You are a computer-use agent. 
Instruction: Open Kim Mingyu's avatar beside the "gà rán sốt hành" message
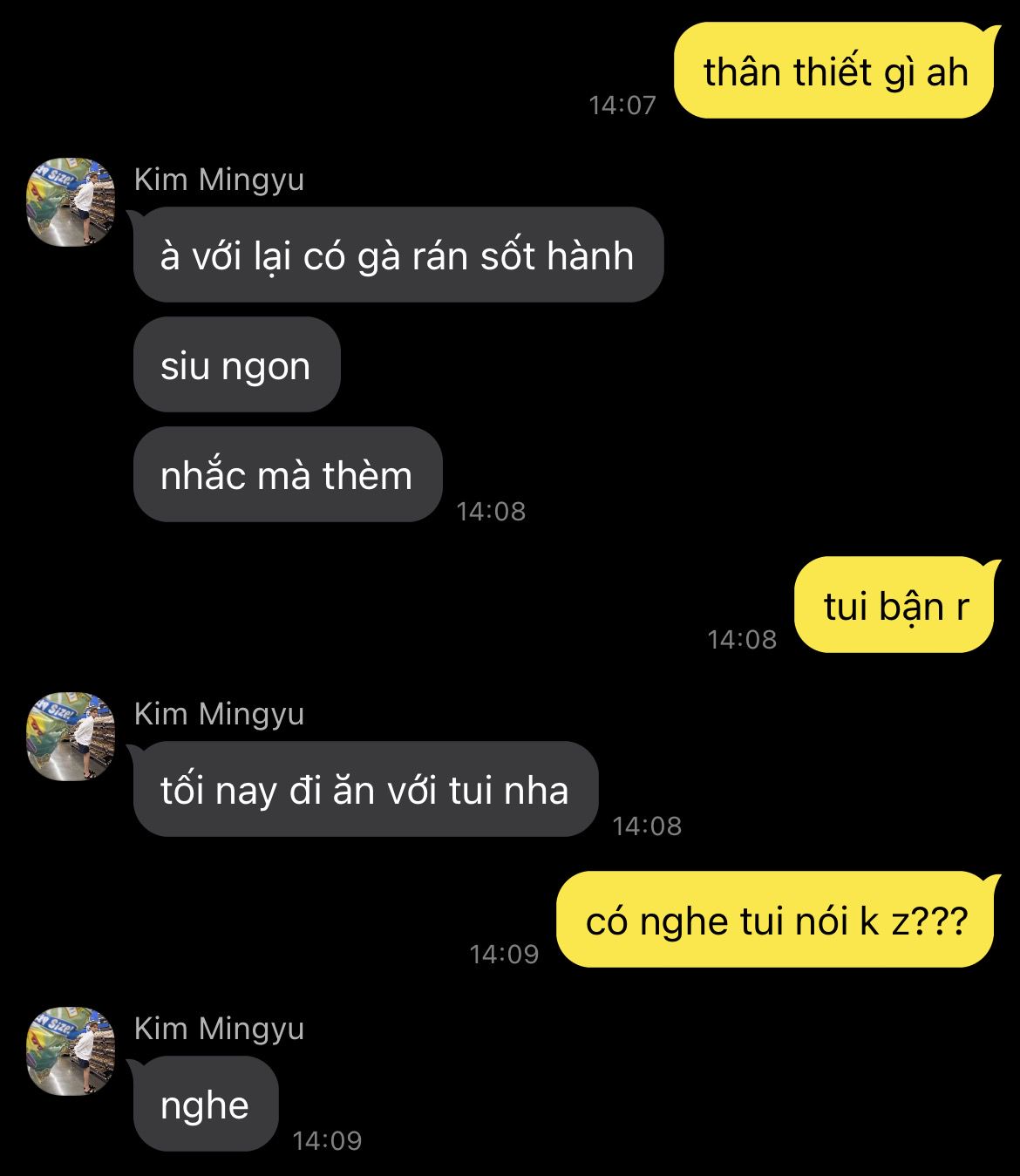click(71, 202)
